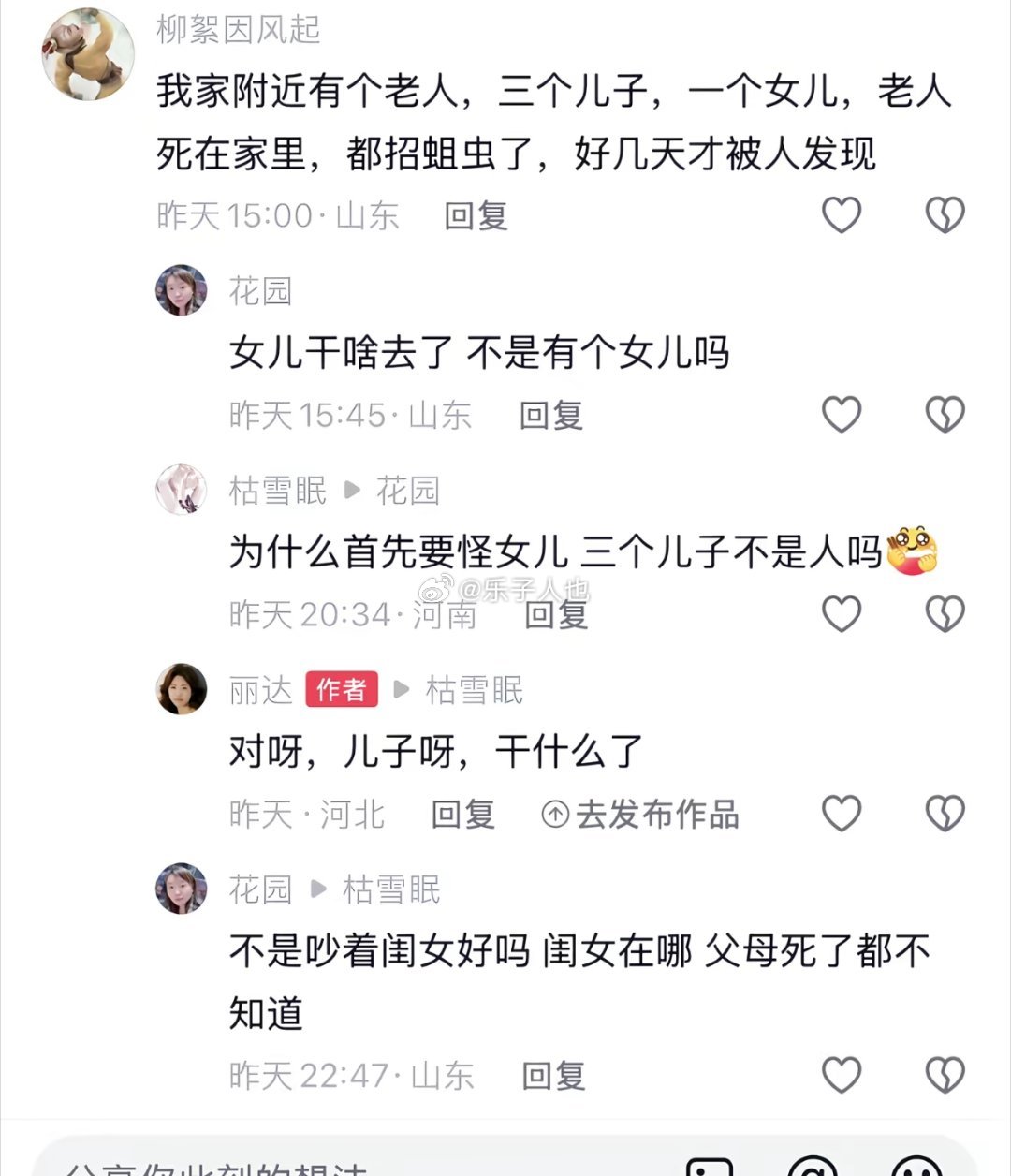The width and height of the screenshot is (1011, 1176).
Task: Like 柳絮因风起's comment with the heart icon
Action: tap(840, 213)
